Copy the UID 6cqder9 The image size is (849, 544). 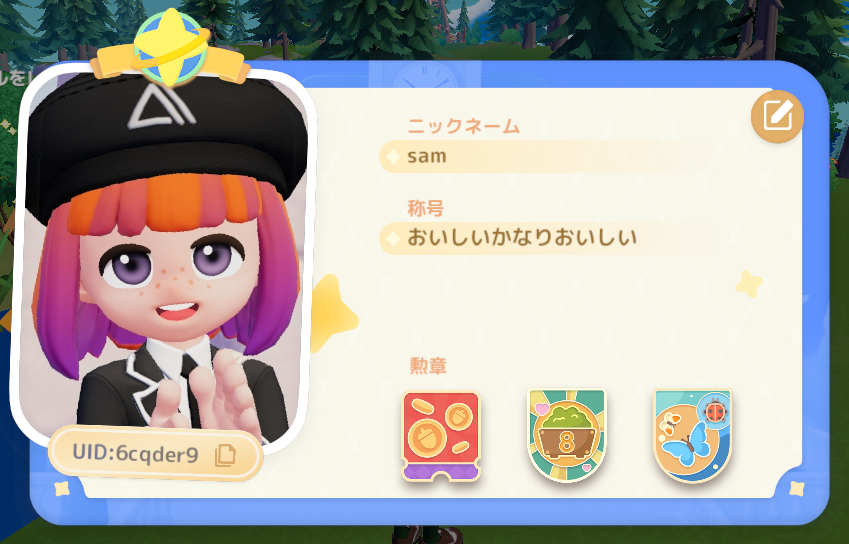tap(226, 455)
